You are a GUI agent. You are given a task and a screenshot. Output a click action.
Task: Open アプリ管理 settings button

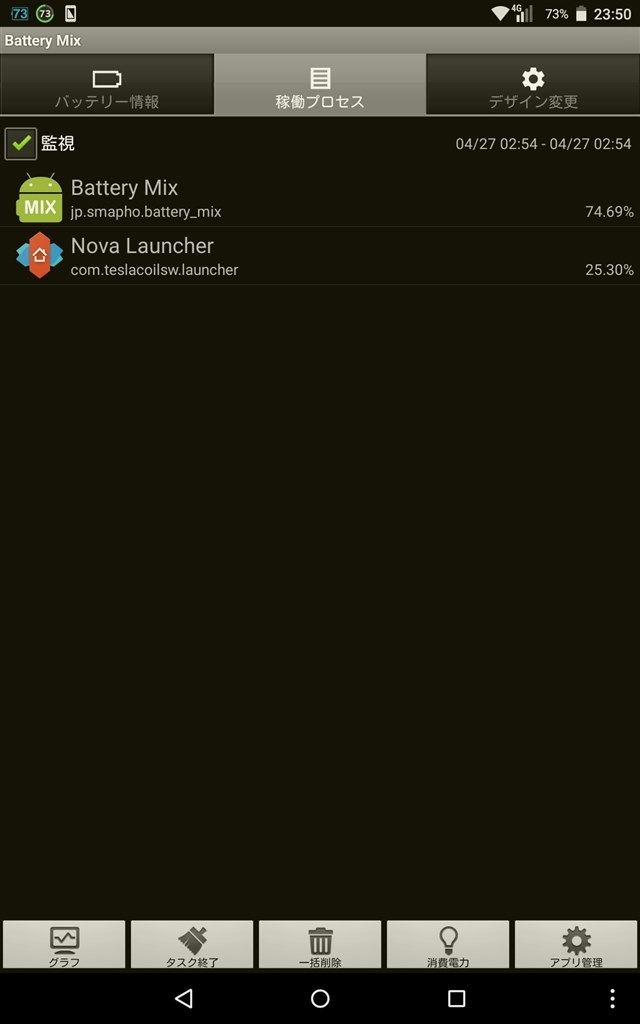tap(576, 945)
